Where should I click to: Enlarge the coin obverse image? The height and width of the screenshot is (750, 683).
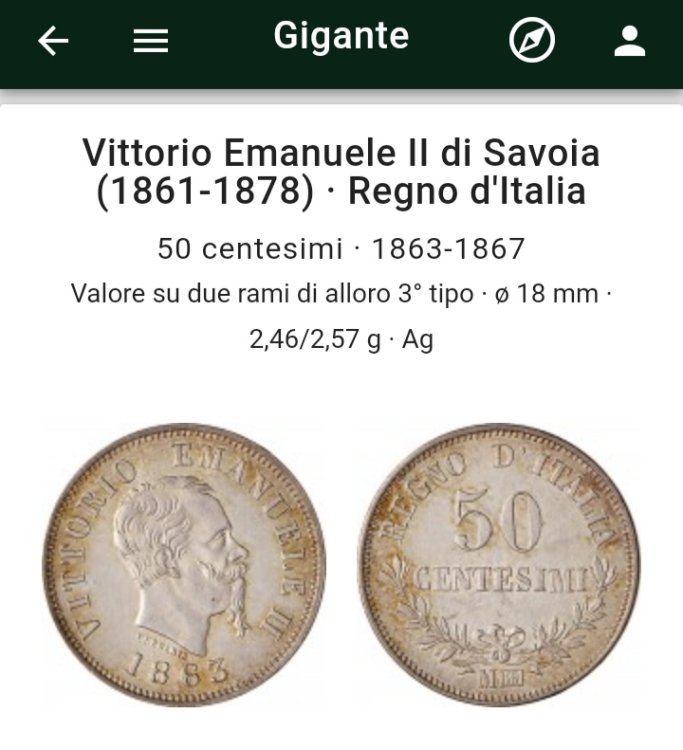pos(184,565)
